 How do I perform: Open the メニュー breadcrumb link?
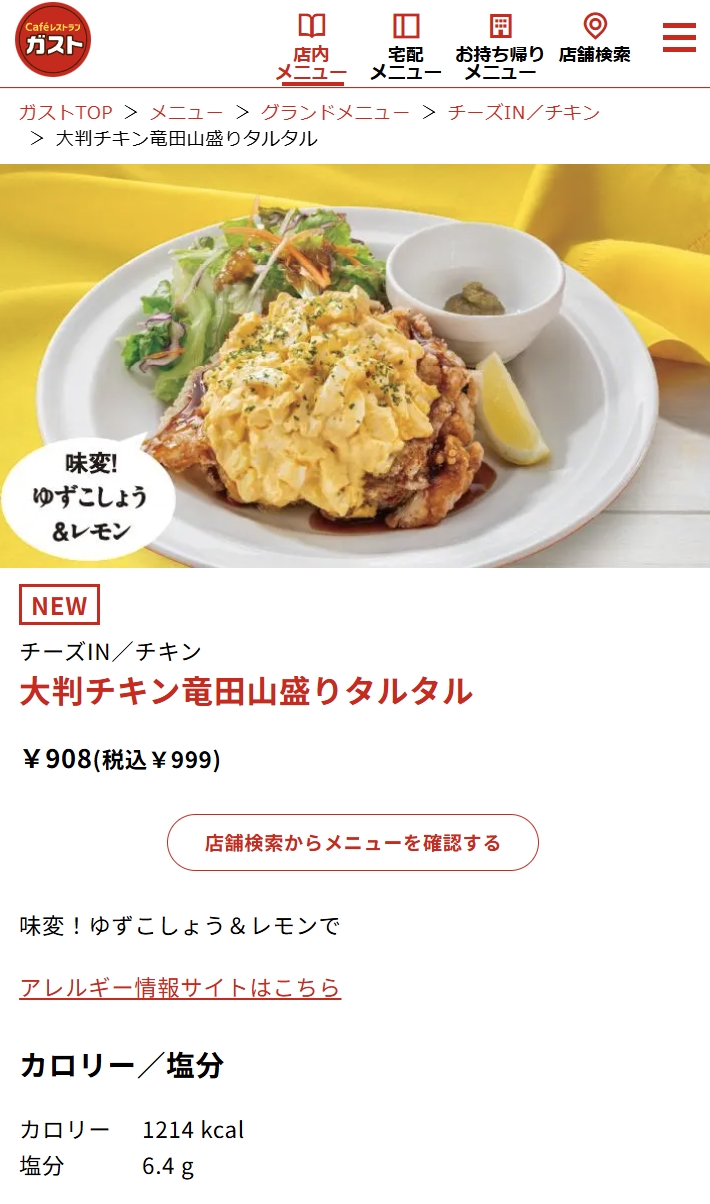pos(186,112)
